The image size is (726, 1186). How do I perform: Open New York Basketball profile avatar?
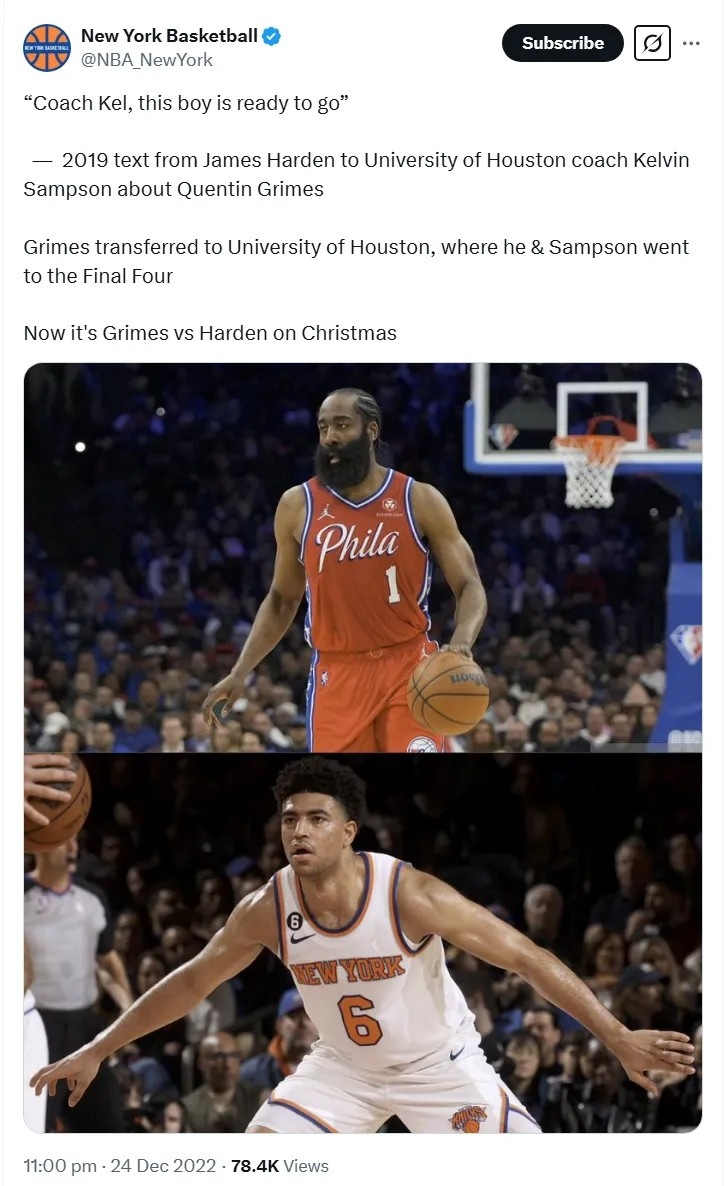[47, 47]
